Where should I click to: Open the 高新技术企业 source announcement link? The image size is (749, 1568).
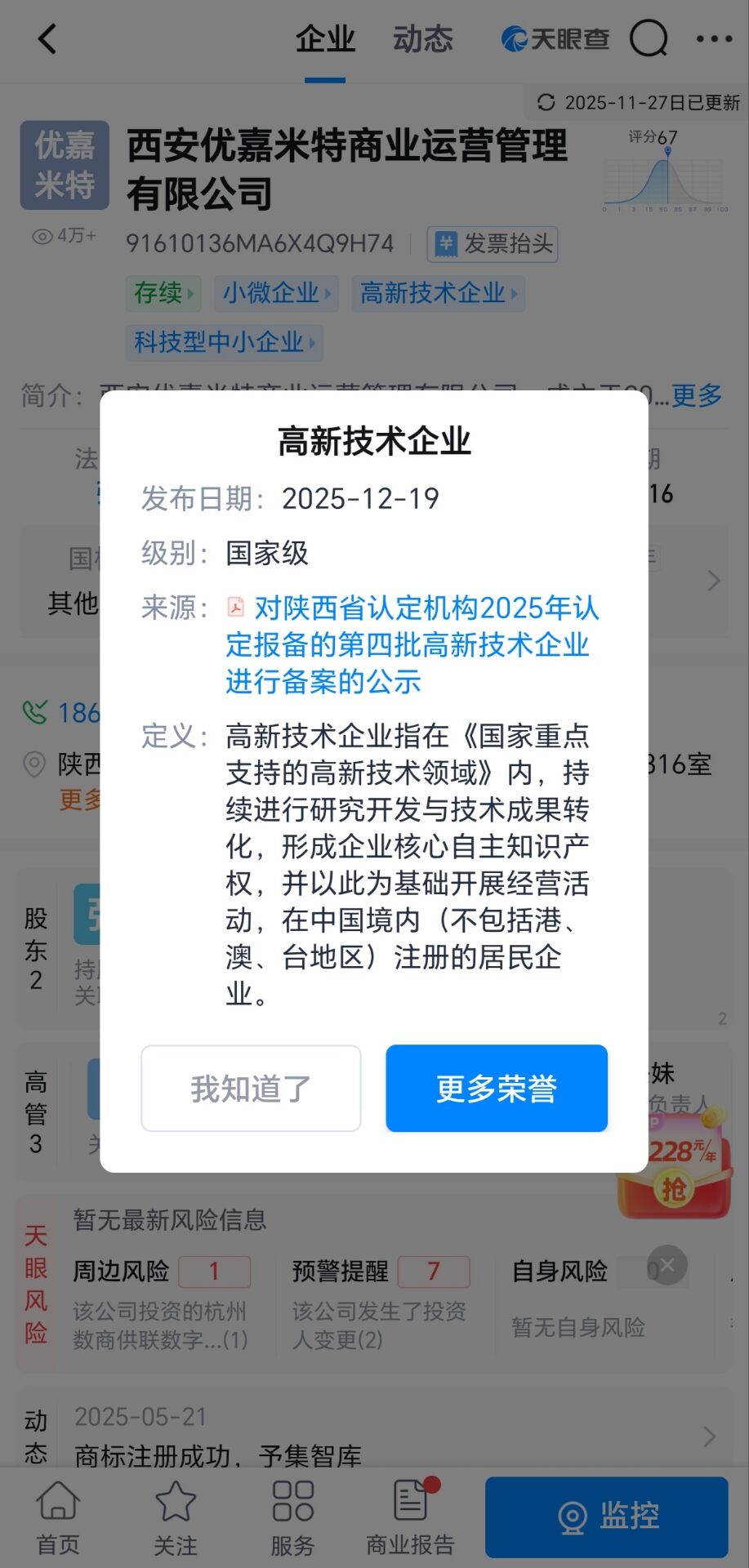pyautogui.click(x=412, y=644)
